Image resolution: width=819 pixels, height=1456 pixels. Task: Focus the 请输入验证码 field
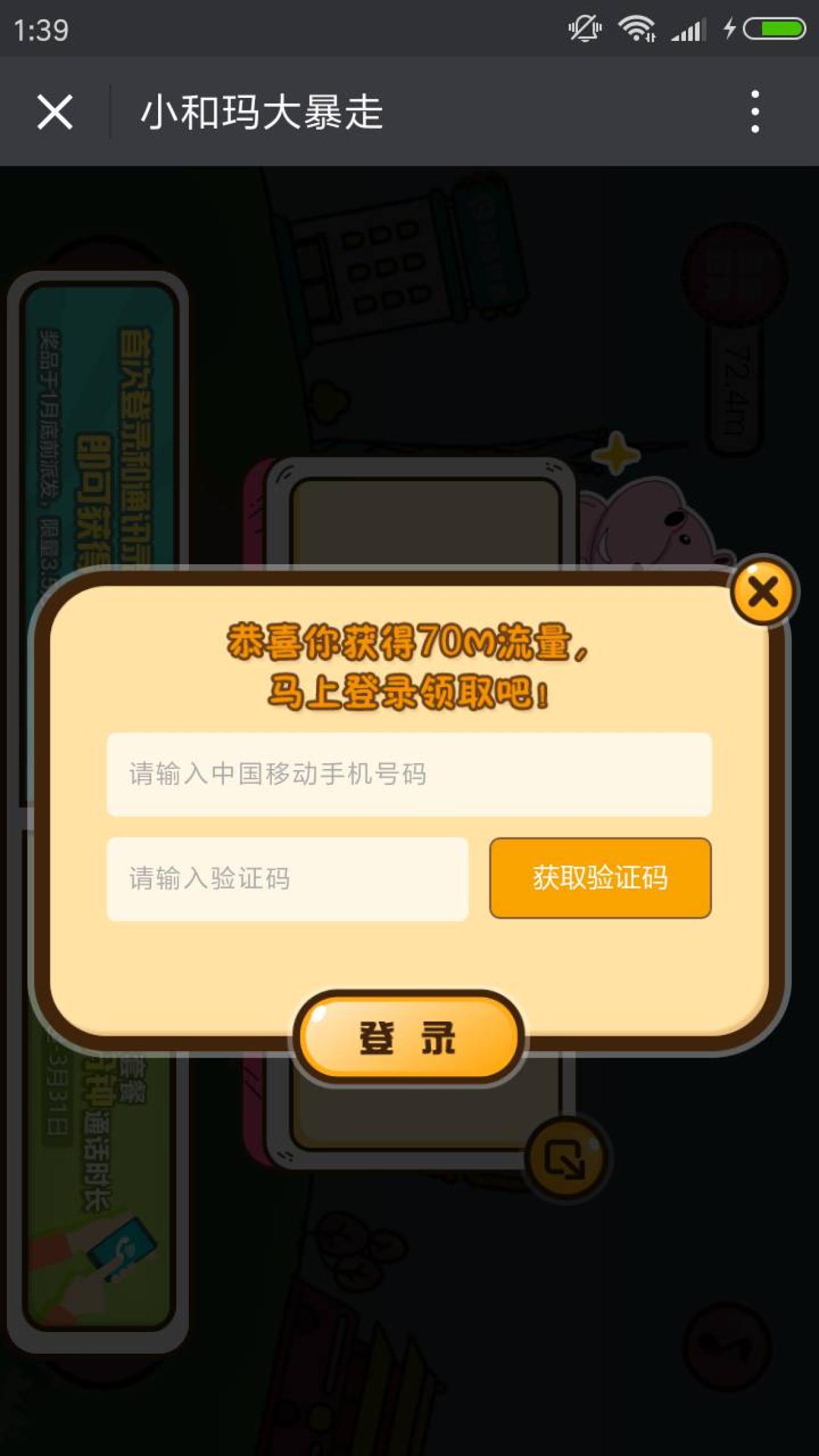pyautogui.click(x=287, y=878)
